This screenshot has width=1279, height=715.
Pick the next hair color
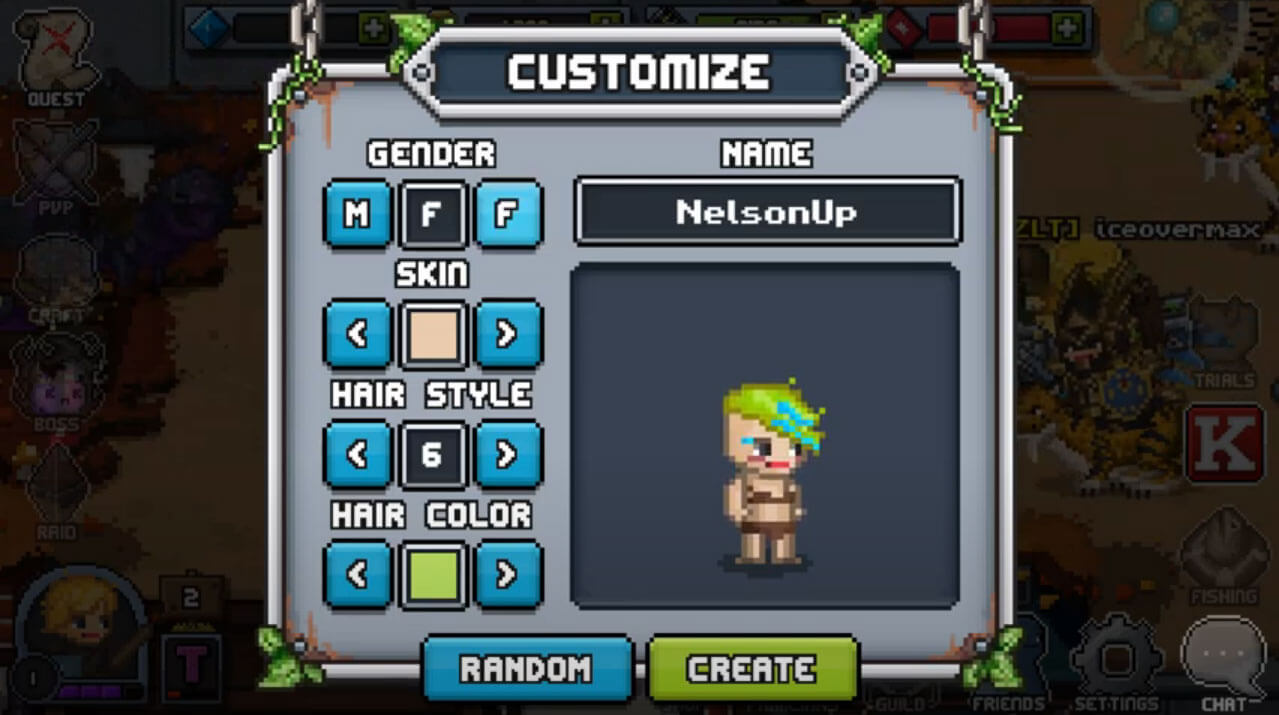[507, 575]
